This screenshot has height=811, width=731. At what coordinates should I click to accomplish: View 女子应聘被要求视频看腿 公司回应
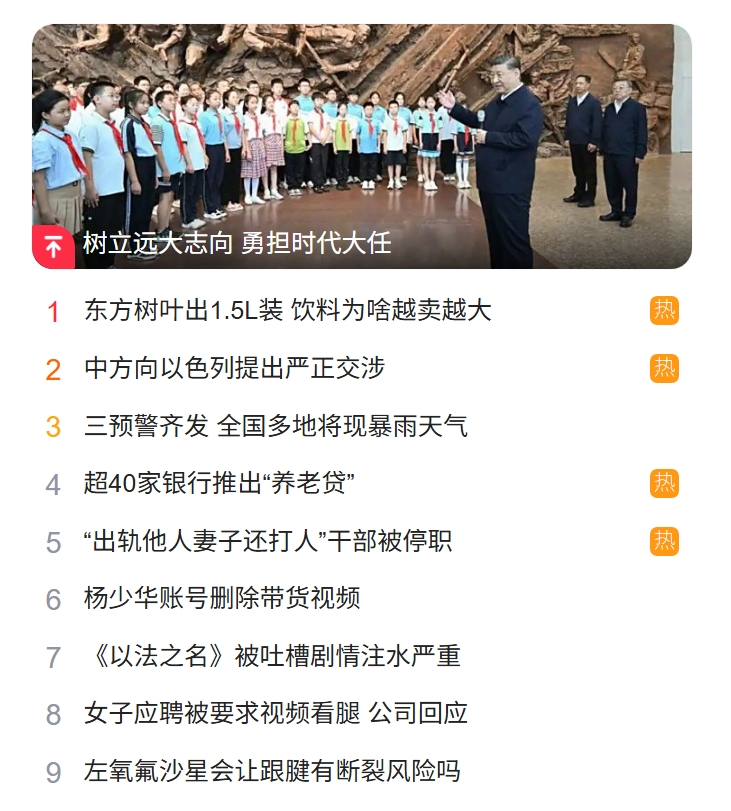(276, 714)
